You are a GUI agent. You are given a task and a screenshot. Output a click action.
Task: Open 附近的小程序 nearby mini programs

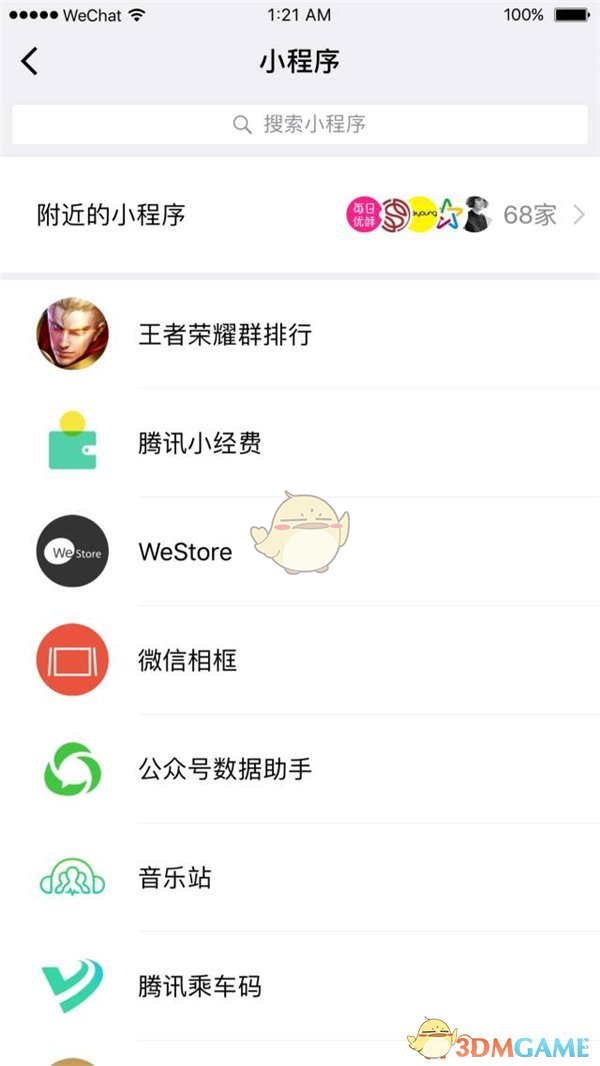300,214
